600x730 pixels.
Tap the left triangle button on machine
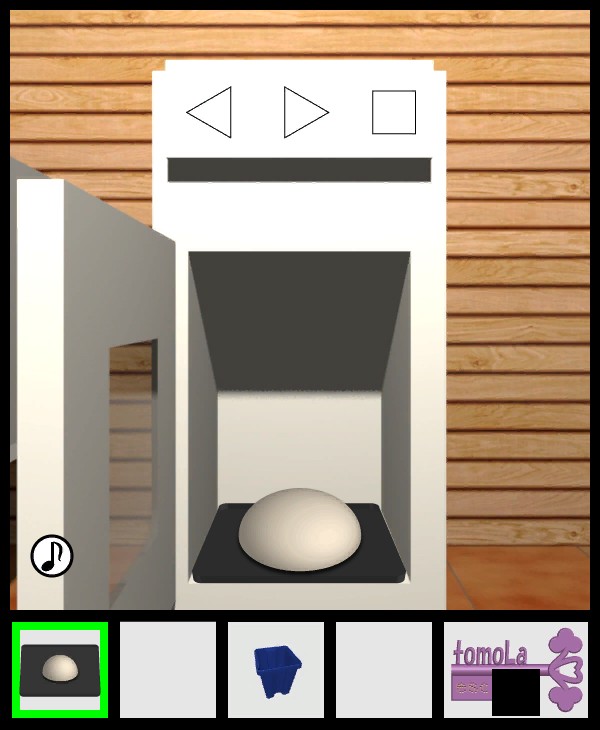tap(212, 112)
